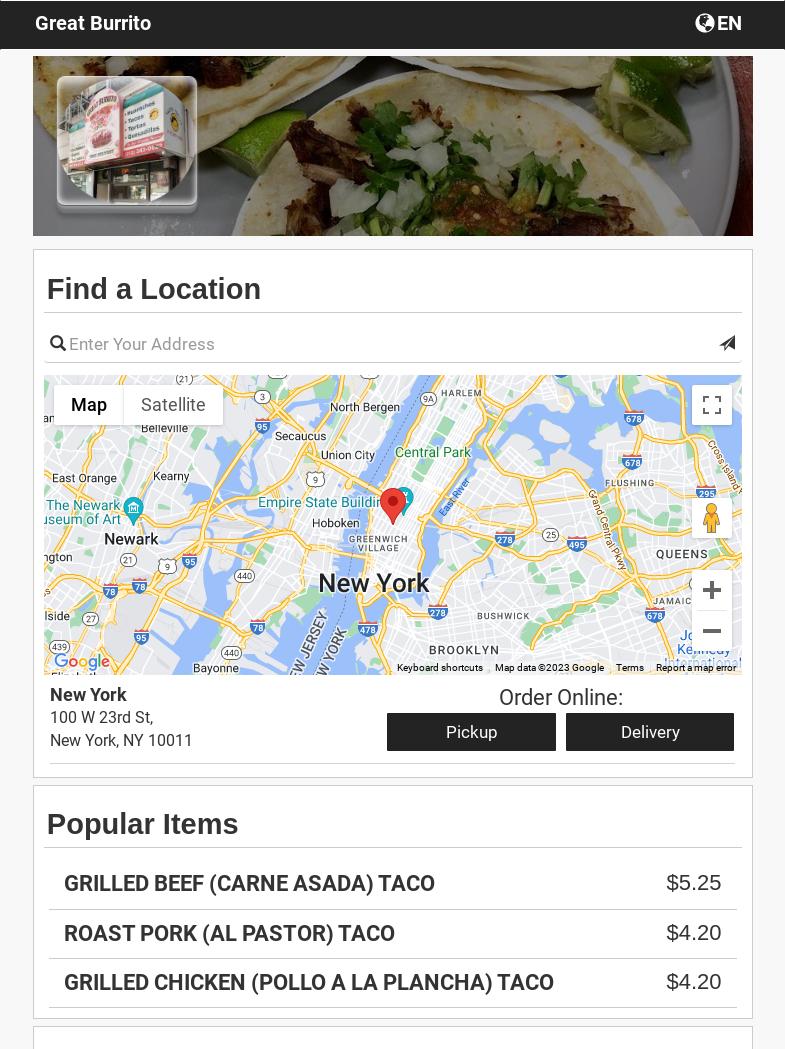Tap the Street View pegman
Viewport: 785px width, 1049px height.
pos(711,518)
